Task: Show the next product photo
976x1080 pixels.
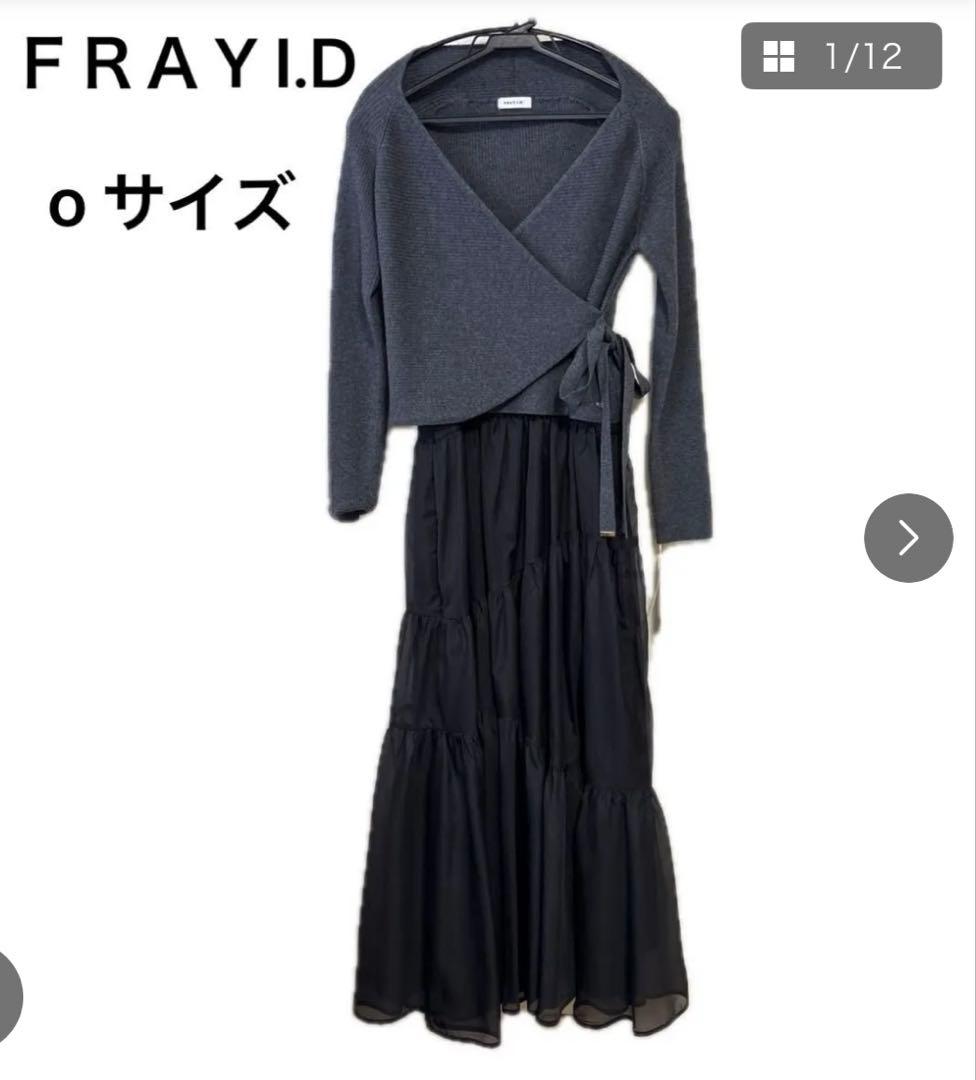Action: tap(908, 538)
